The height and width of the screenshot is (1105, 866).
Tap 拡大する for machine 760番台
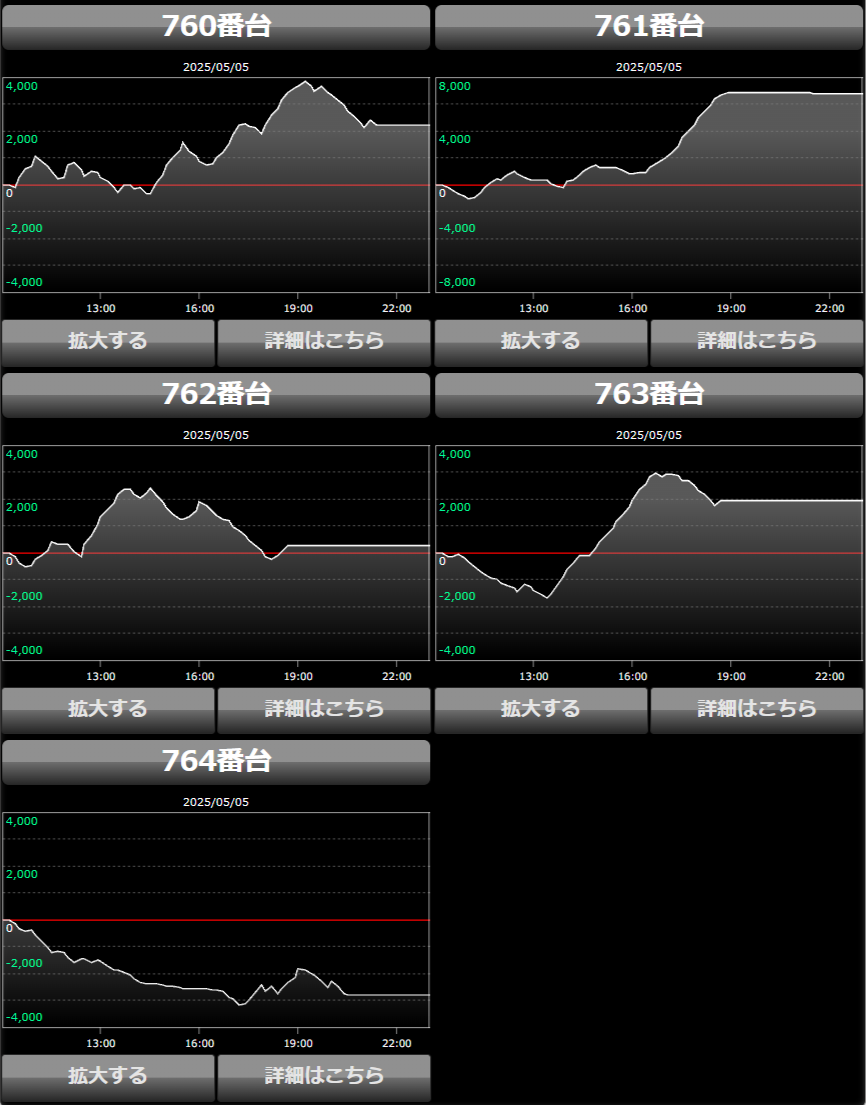[x=108, y=342]
